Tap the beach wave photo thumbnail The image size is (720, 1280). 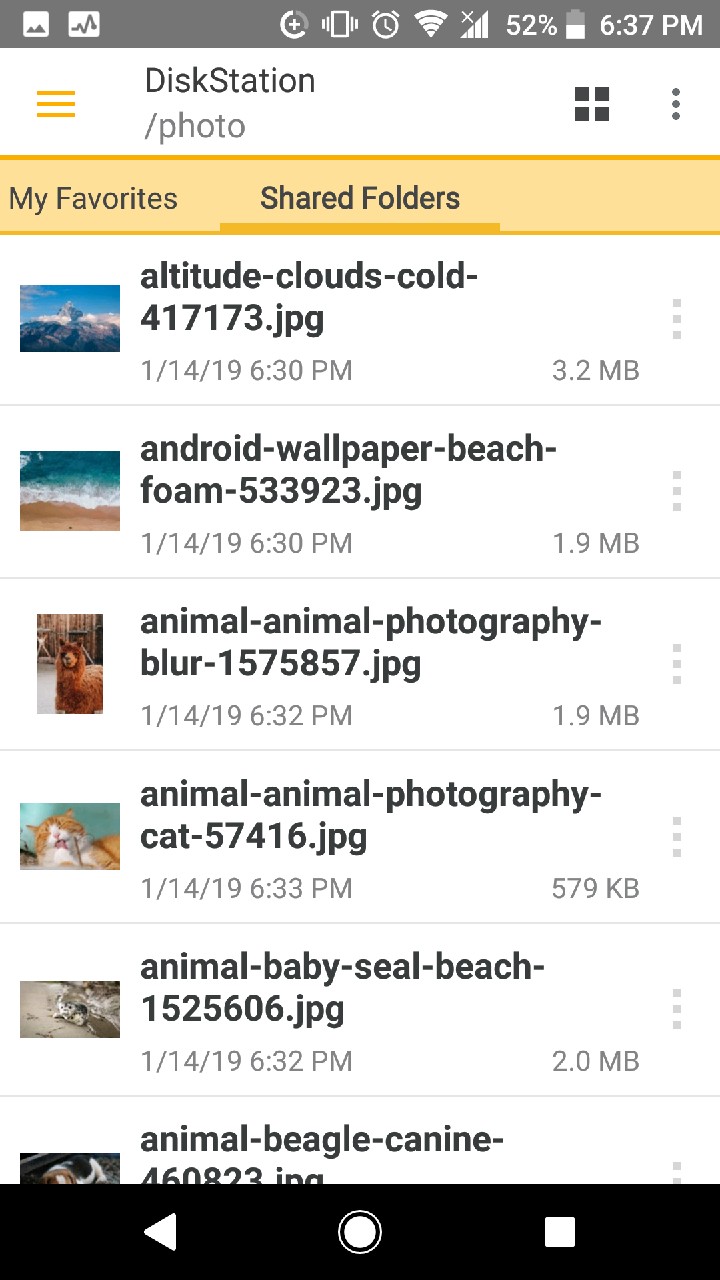pos(69,490)
